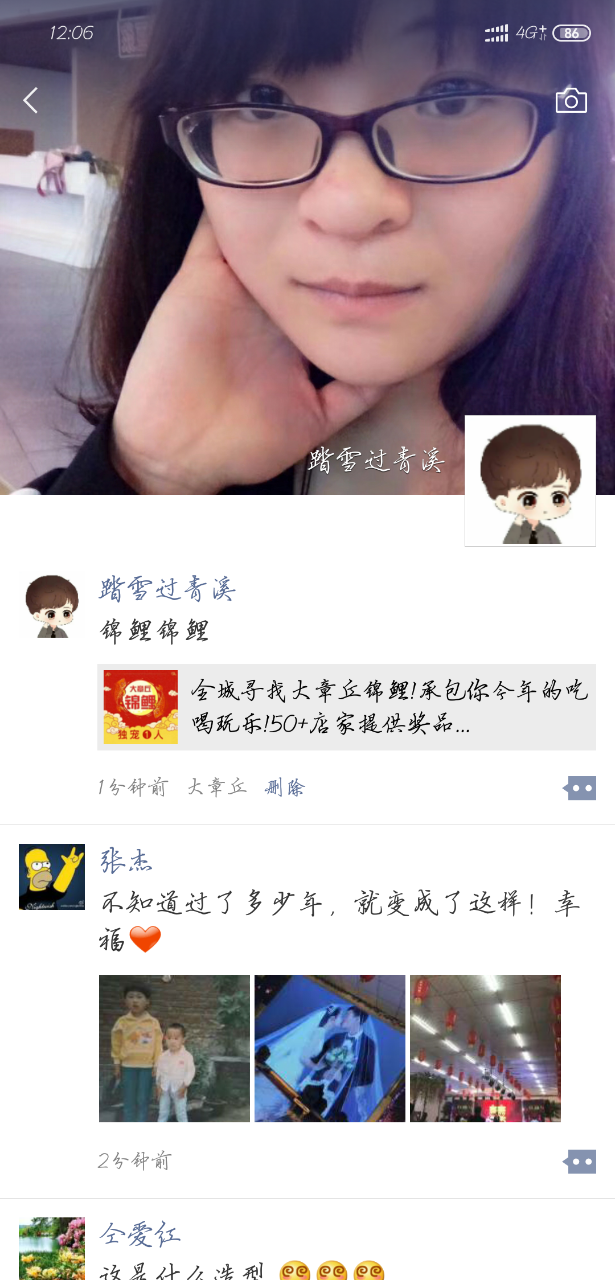
Task: Open 踏雪过青溪's profile from the post name
Action: coord(167,589)
